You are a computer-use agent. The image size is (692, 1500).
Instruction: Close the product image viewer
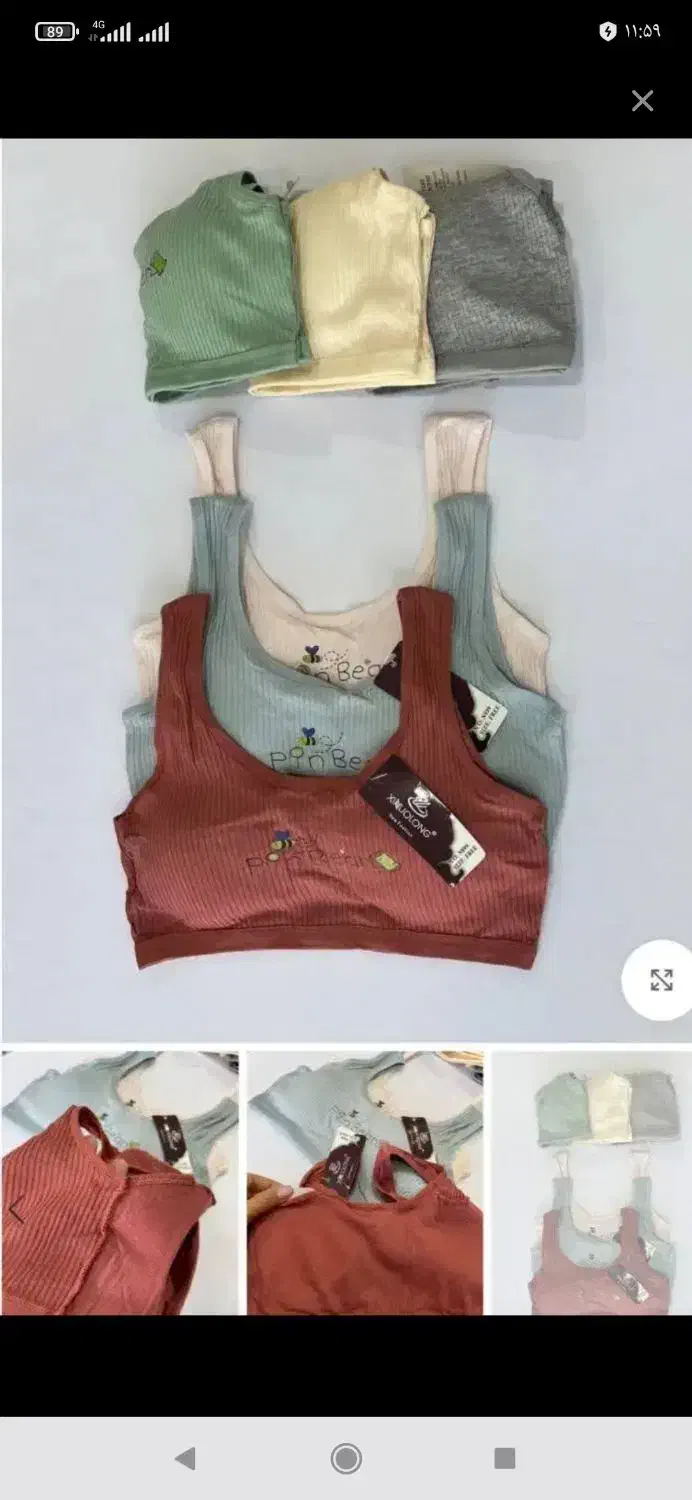coord(642,100)
